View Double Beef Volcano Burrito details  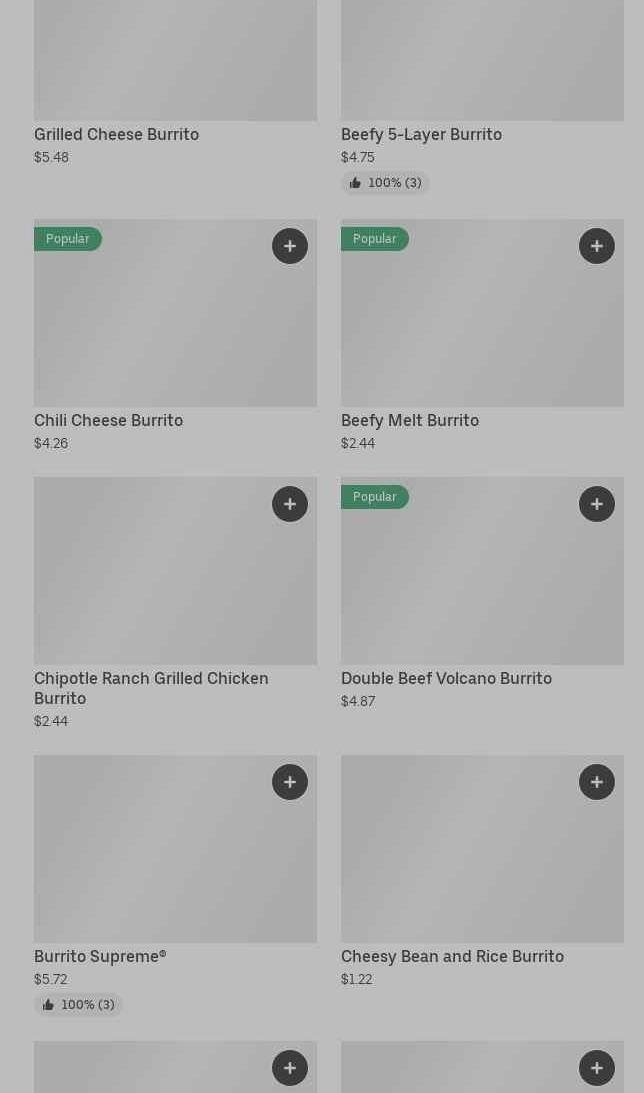[446, 678]
